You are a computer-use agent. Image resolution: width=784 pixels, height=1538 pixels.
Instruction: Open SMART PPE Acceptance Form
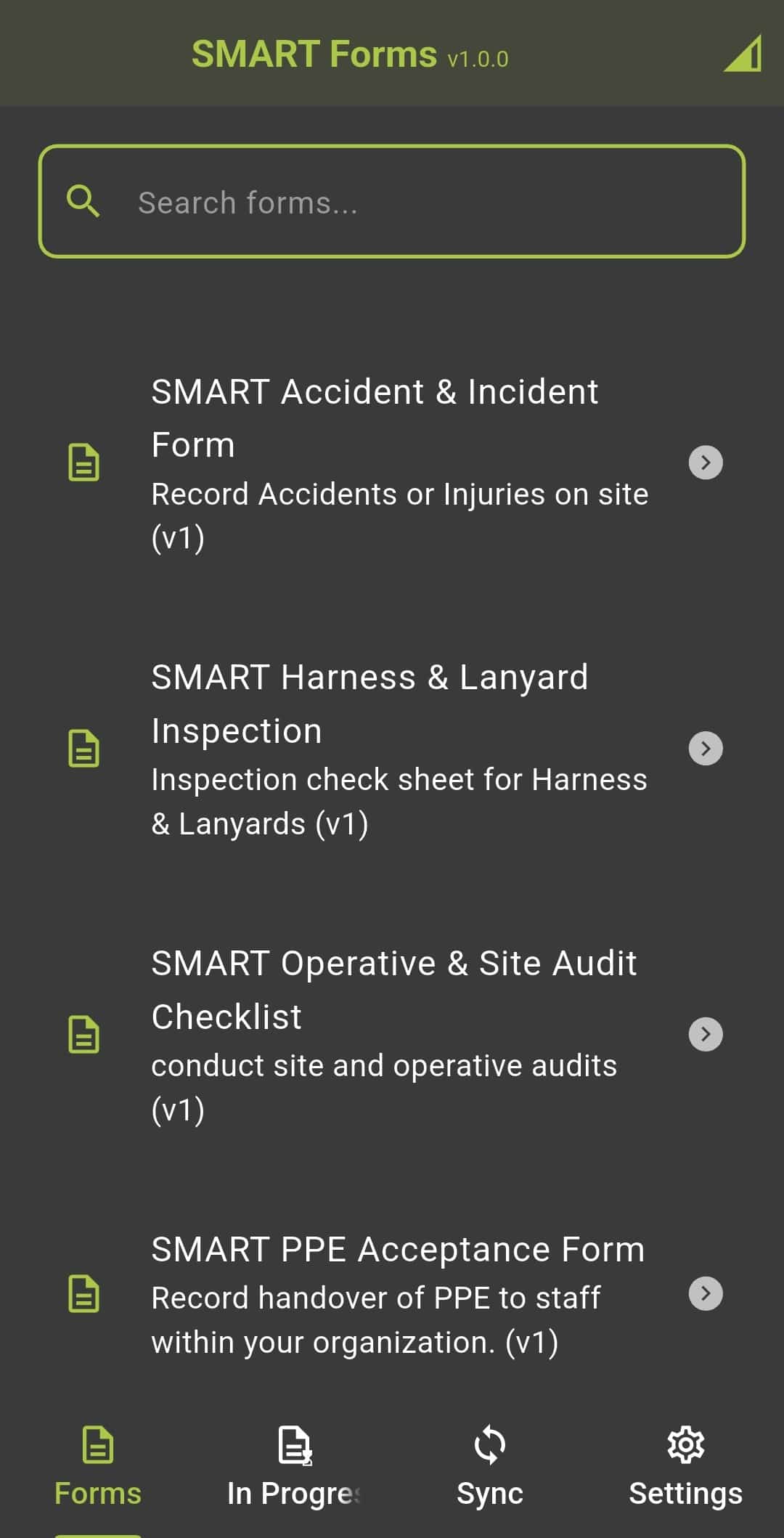pos(392,1293)
